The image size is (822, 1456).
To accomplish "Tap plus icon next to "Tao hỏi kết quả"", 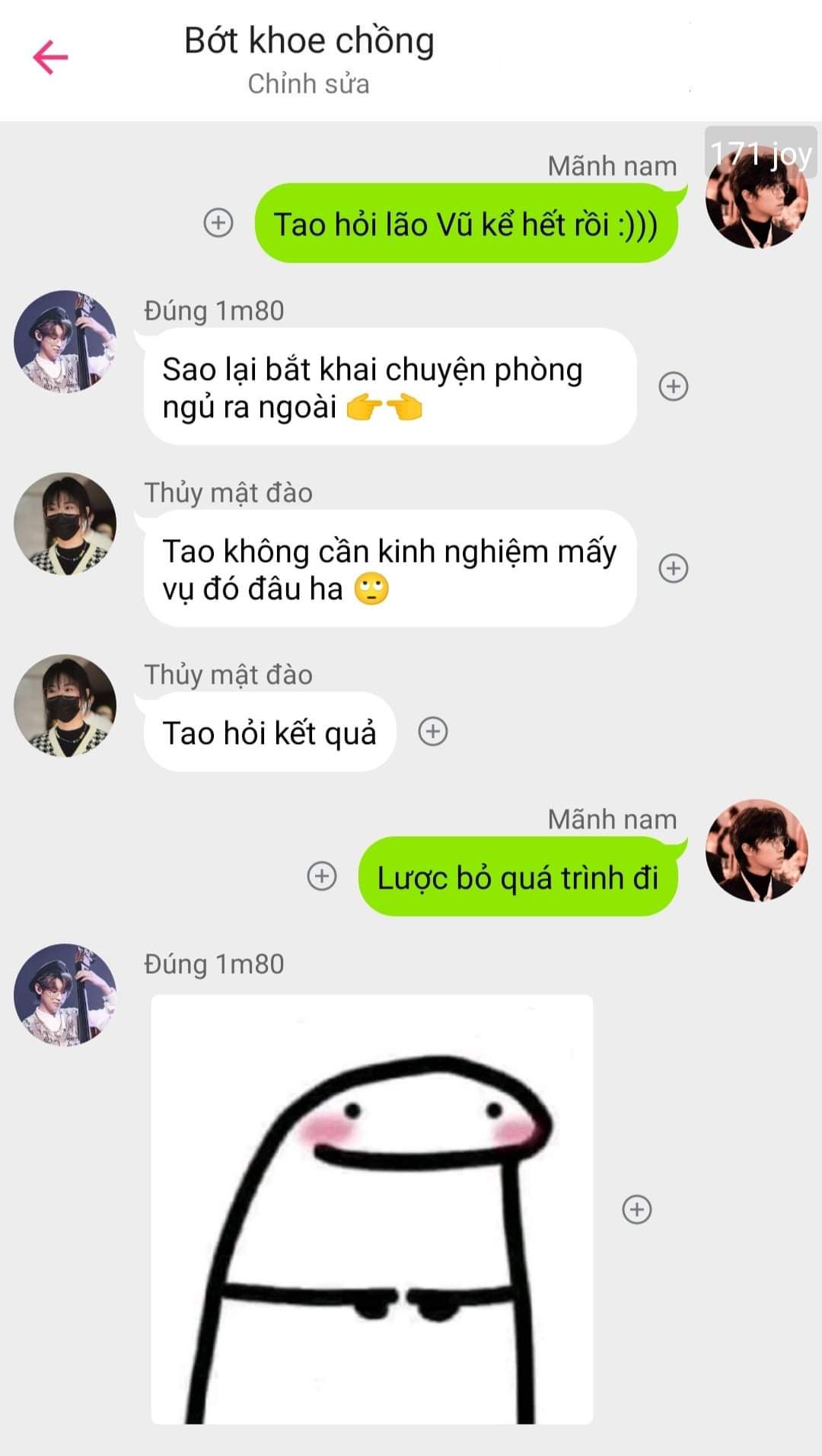I will 433,732.
